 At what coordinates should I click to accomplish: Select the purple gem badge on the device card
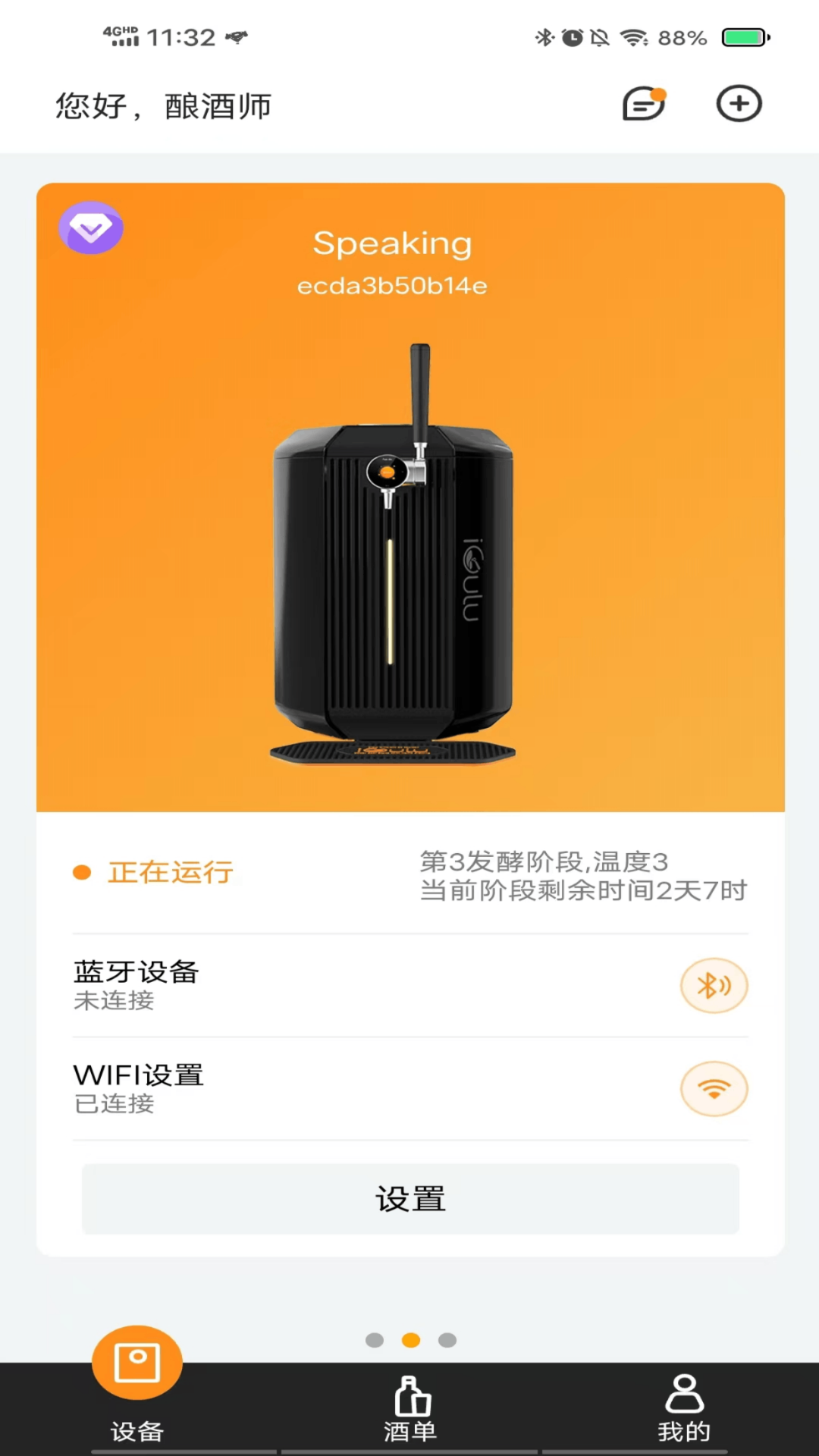(91, 227)
